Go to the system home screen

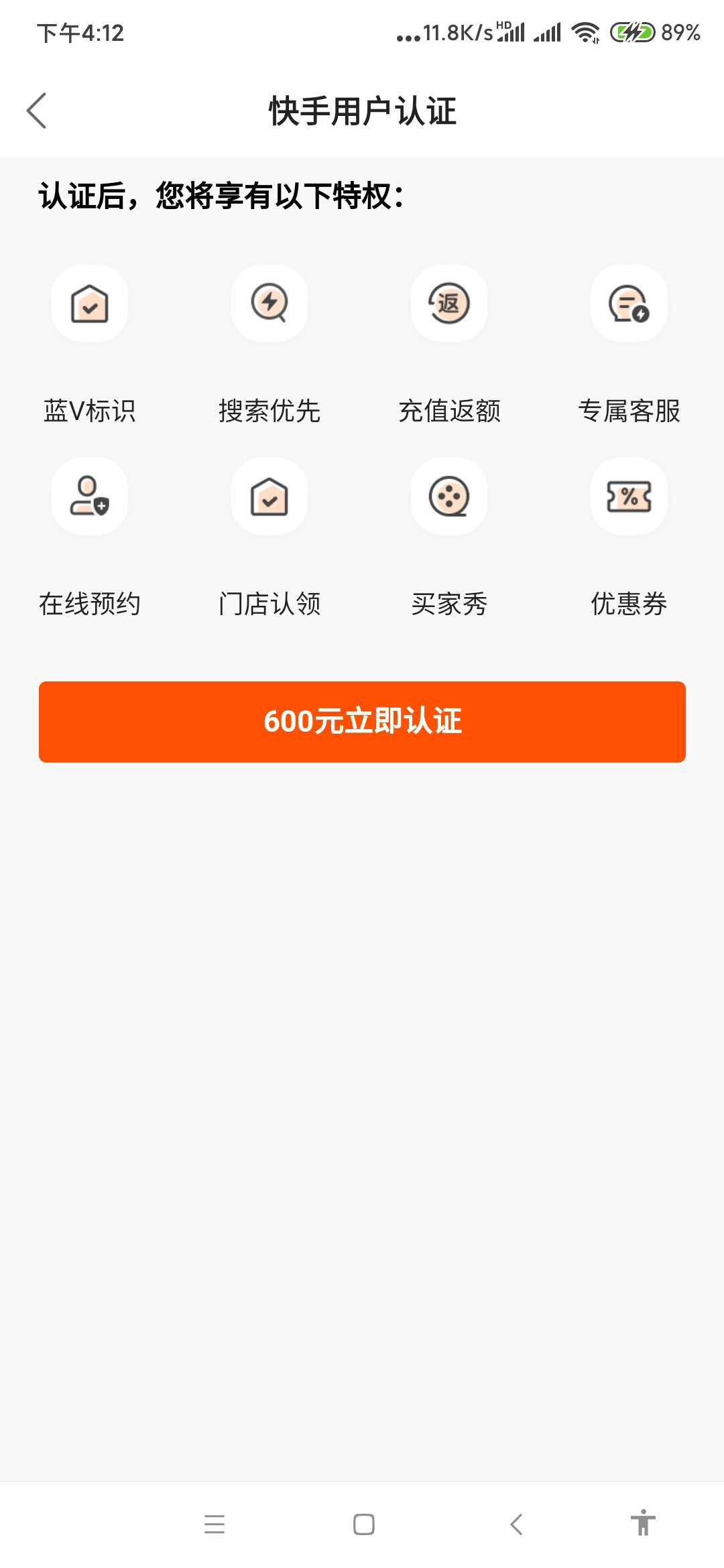[363, 1524]
